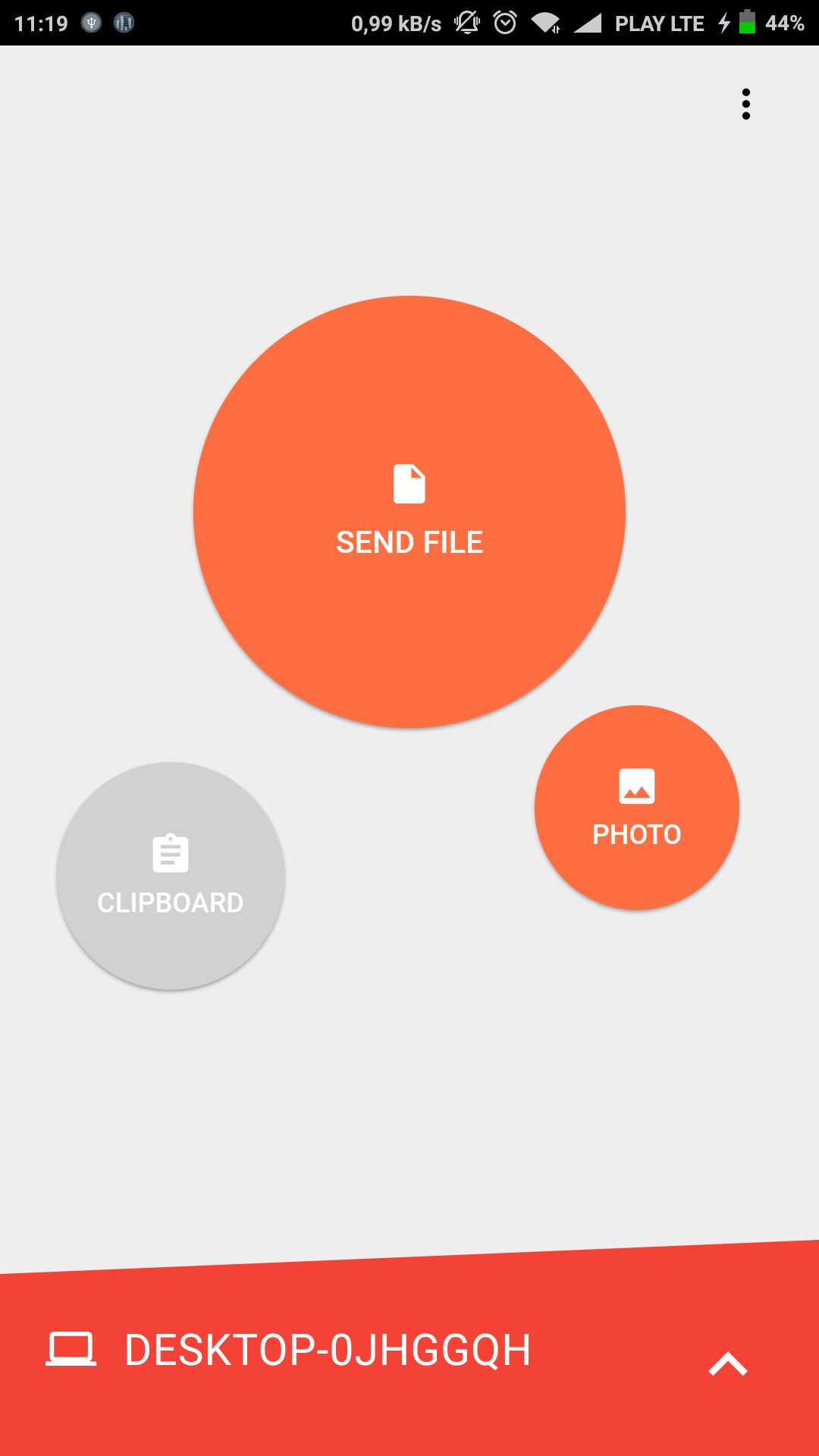Image resolution: width=819 pixels, height=1456 pixels.
Task: Open the three-dot overflow menu
Action: pyautogui.click(x=746, y=104)
